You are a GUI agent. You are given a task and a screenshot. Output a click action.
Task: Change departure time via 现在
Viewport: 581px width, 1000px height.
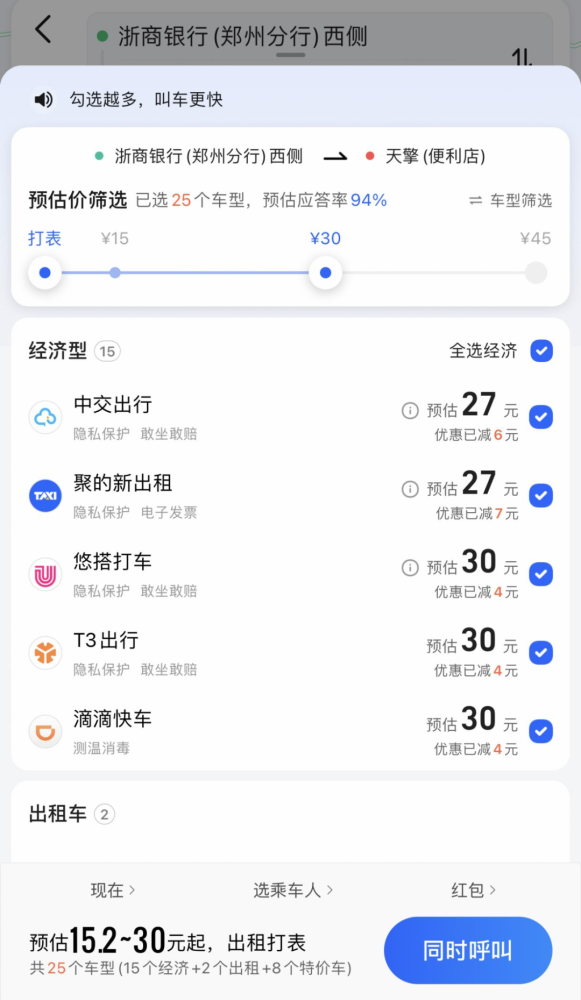[x=113, y=890]
